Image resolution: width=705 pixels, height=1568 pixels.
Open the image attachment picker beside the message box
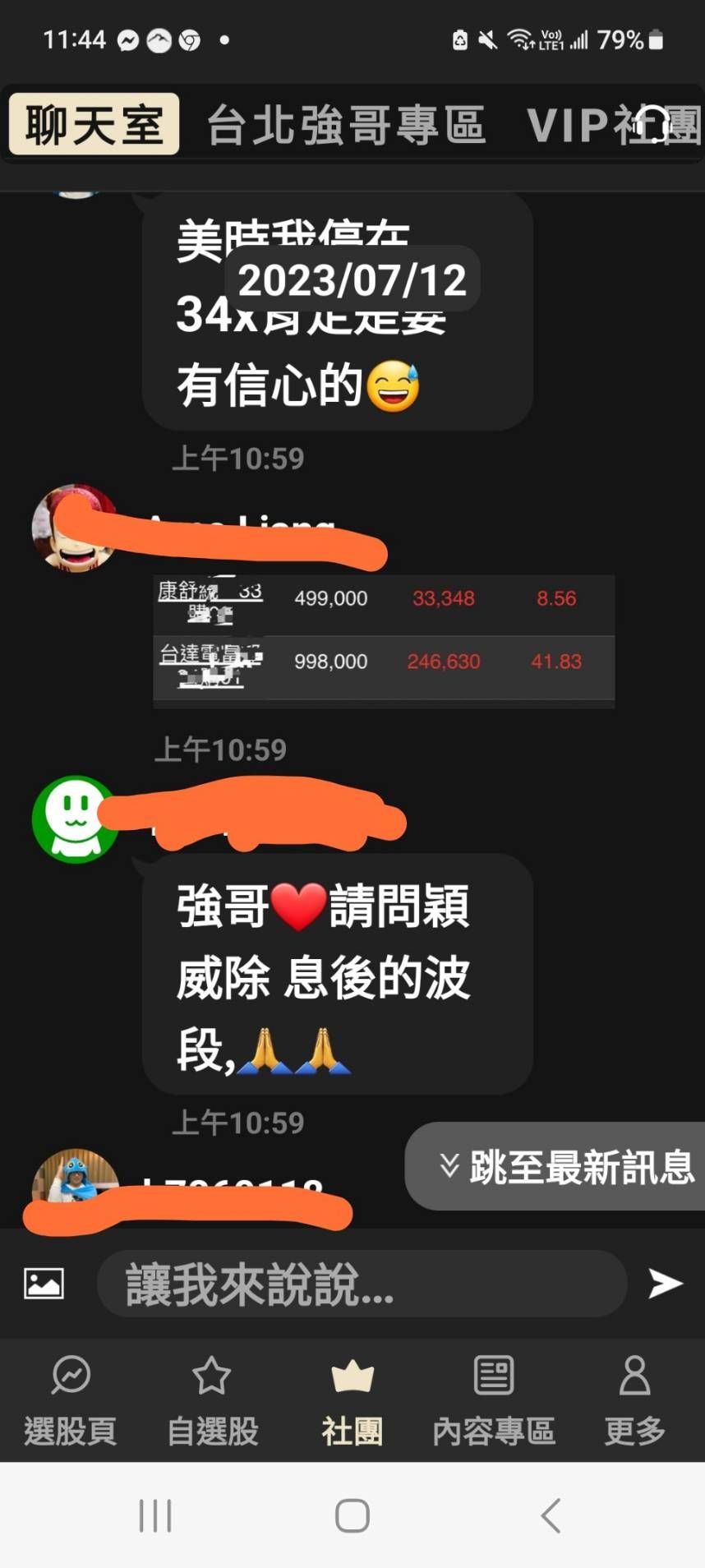tap(43, 1283)
